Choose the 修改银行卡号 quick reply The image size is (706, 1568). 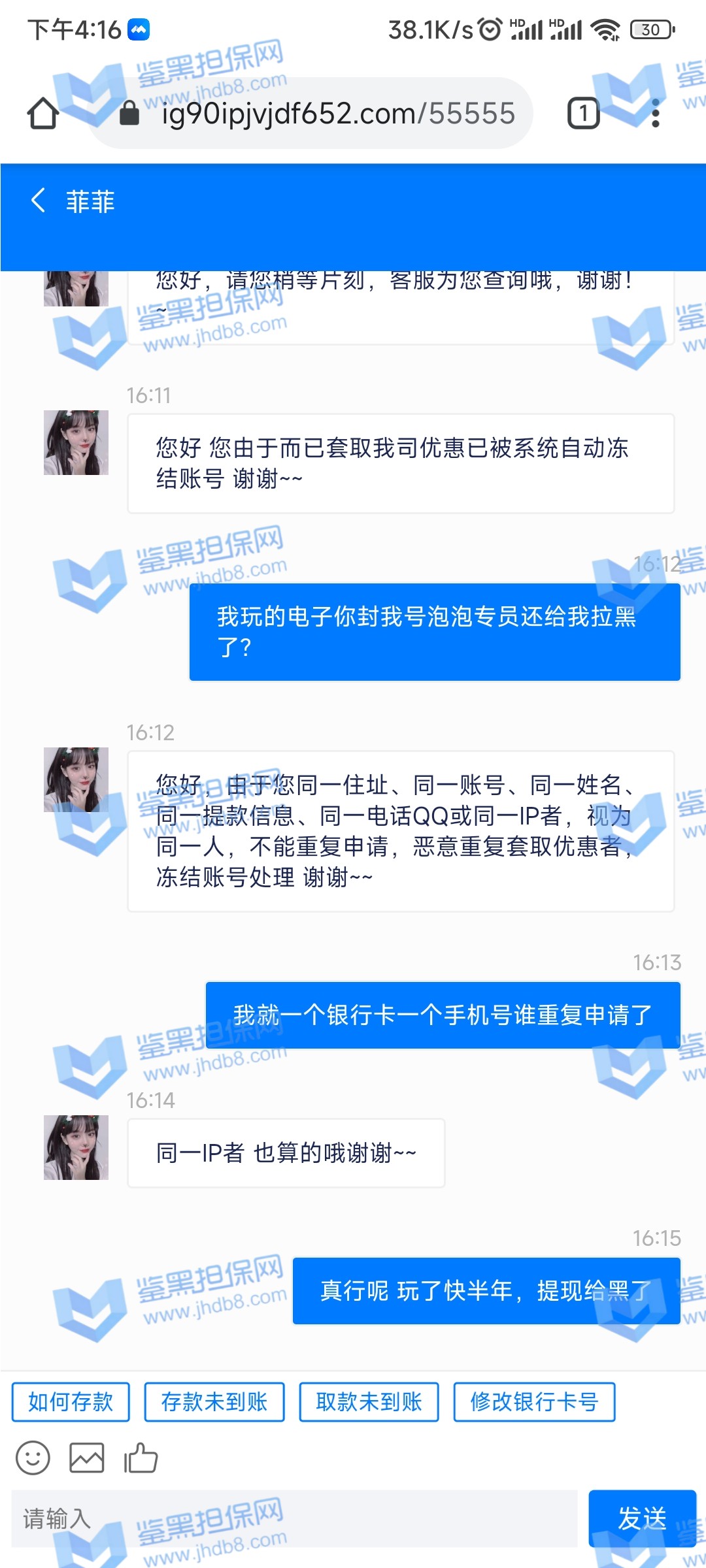tap(534, 1402)
